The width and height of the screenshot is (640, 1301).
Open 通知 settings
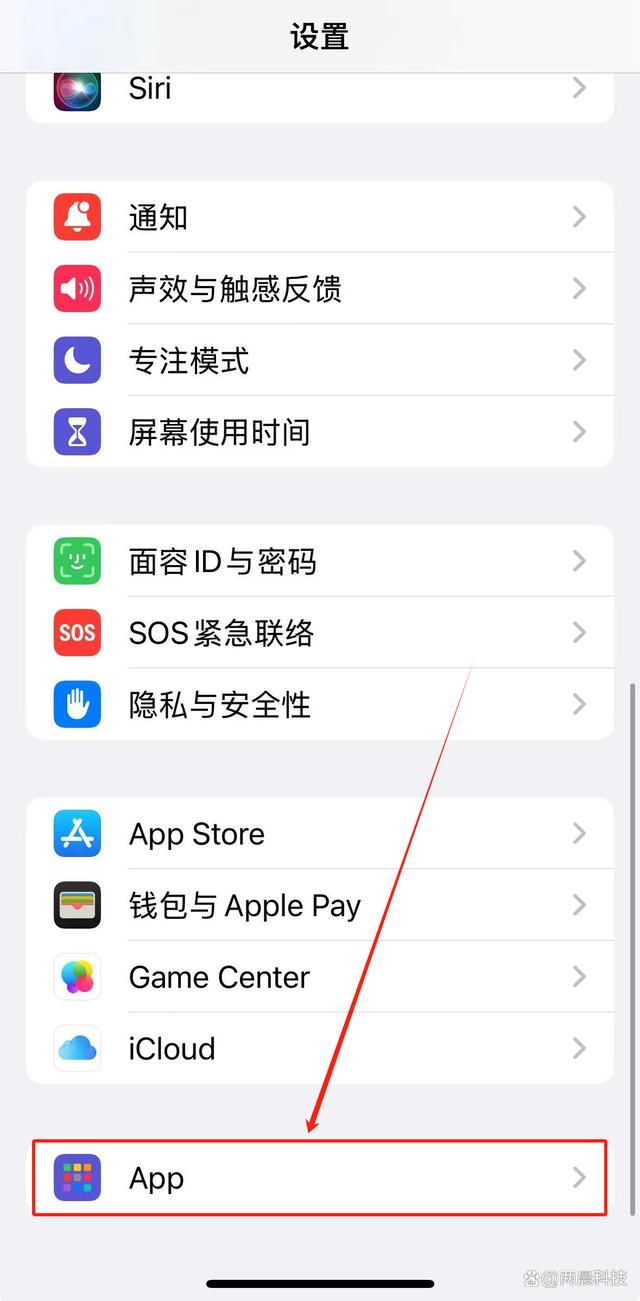pyautogui.click(x=318, y=217)
